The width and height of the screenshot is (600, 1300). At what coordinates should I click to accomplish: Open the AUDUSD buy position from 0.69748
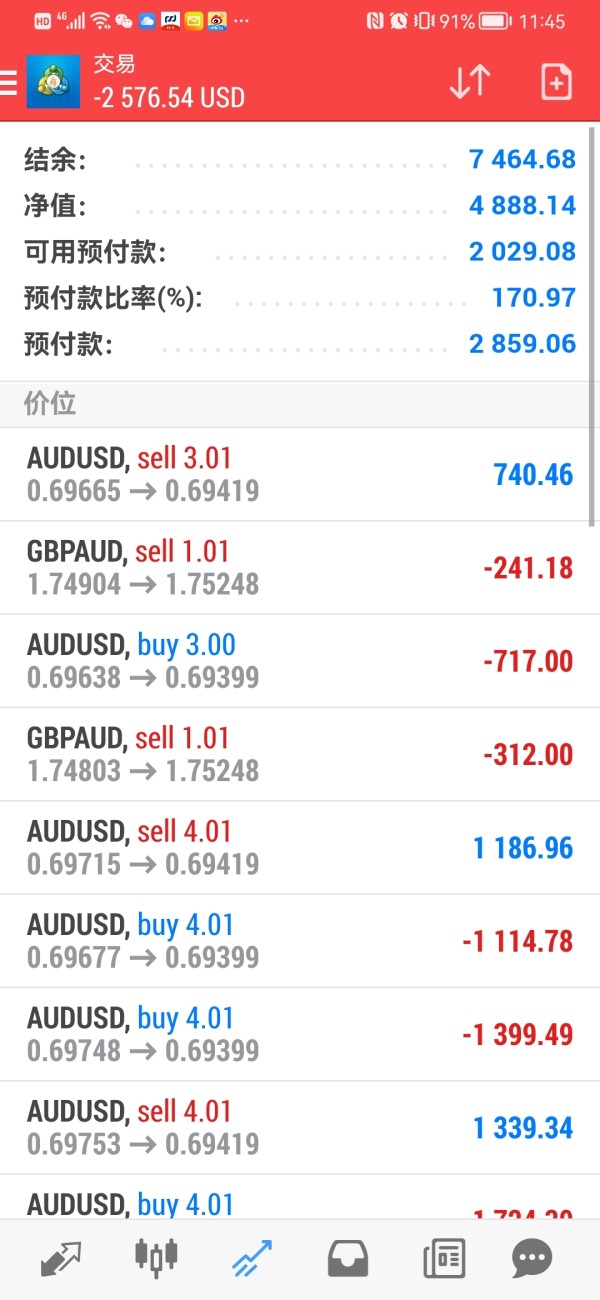pos(300,1034)
